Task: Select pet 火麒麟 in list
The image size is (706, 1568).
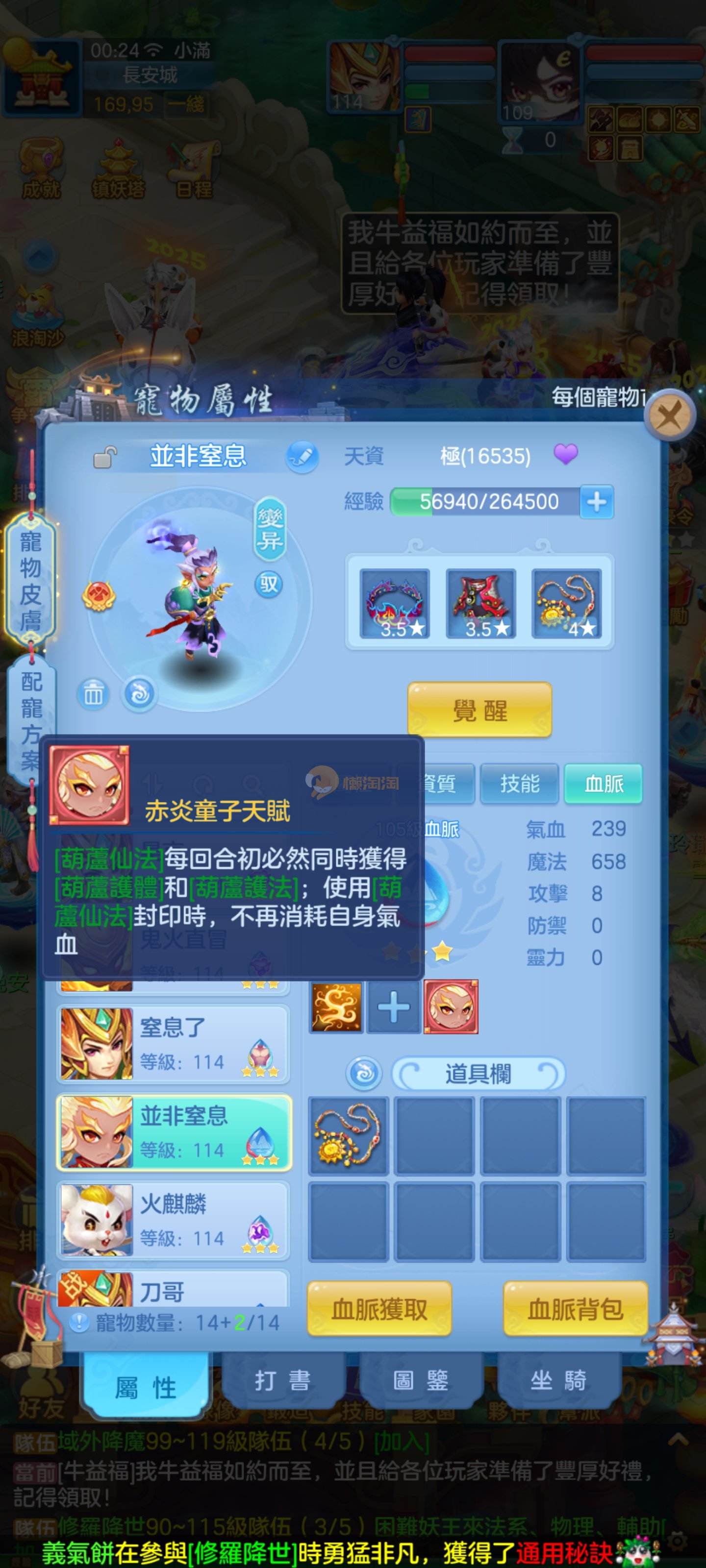Action: 173,1220
